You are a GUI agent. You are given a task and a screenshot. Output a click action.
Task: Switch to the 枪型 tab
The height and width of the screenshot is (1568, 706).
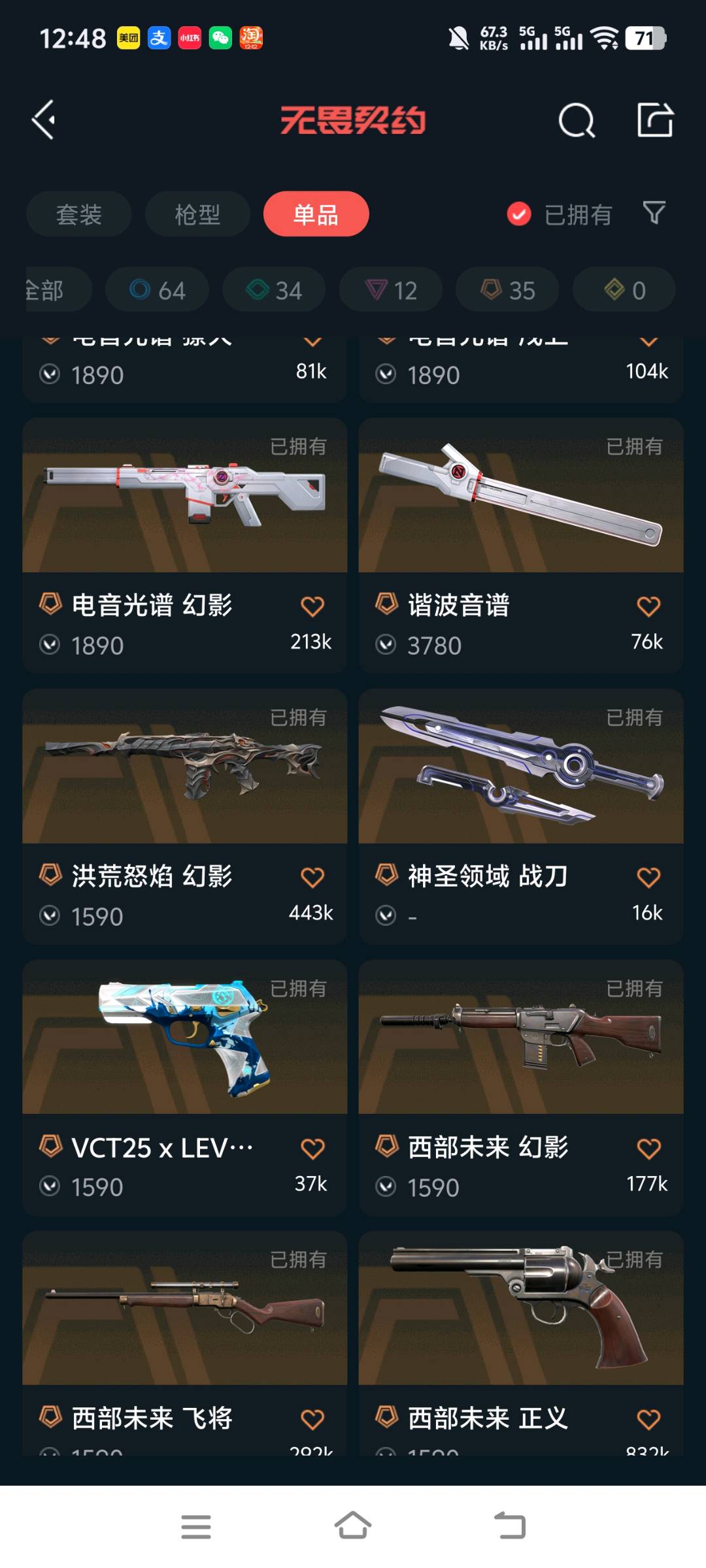tap(197, 214)
